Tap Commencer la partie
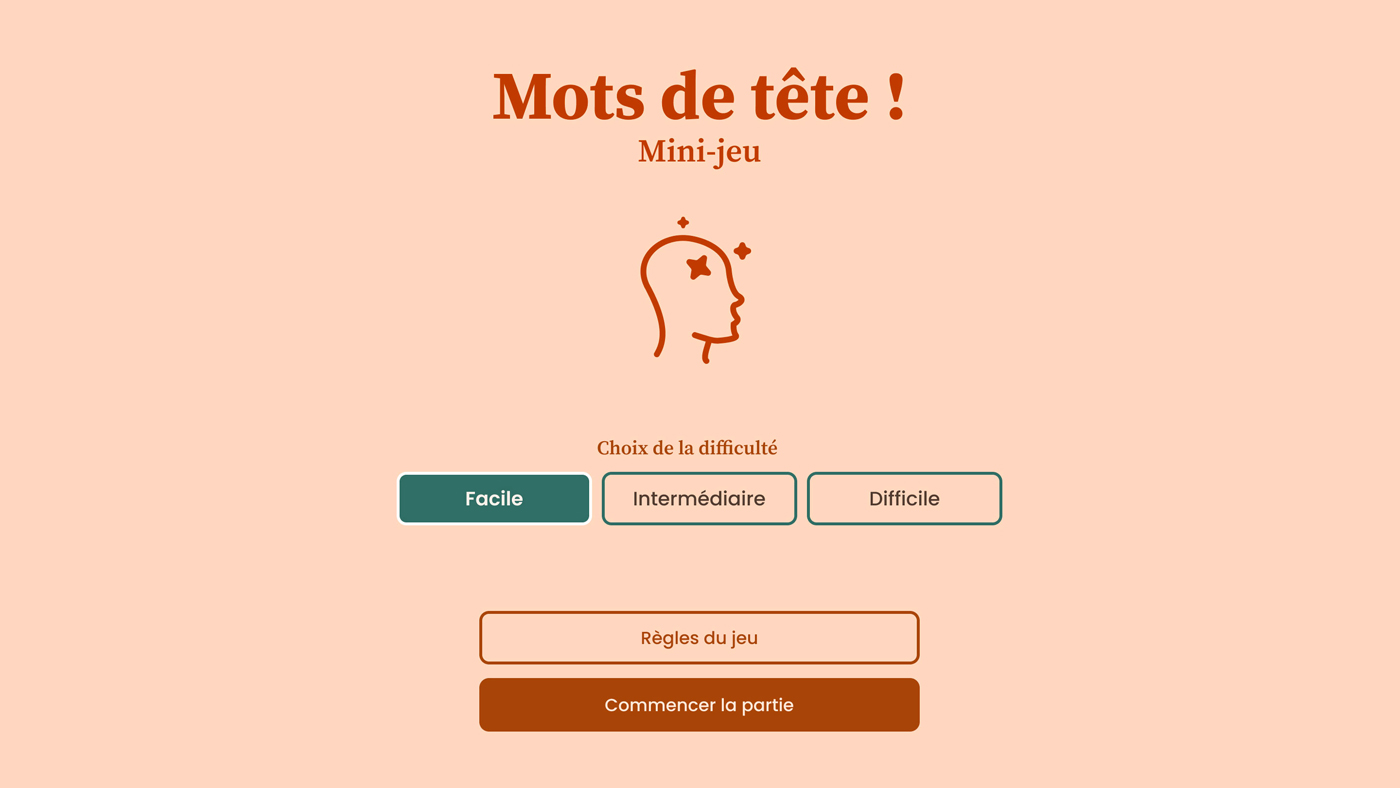 (x=699, y=705)
